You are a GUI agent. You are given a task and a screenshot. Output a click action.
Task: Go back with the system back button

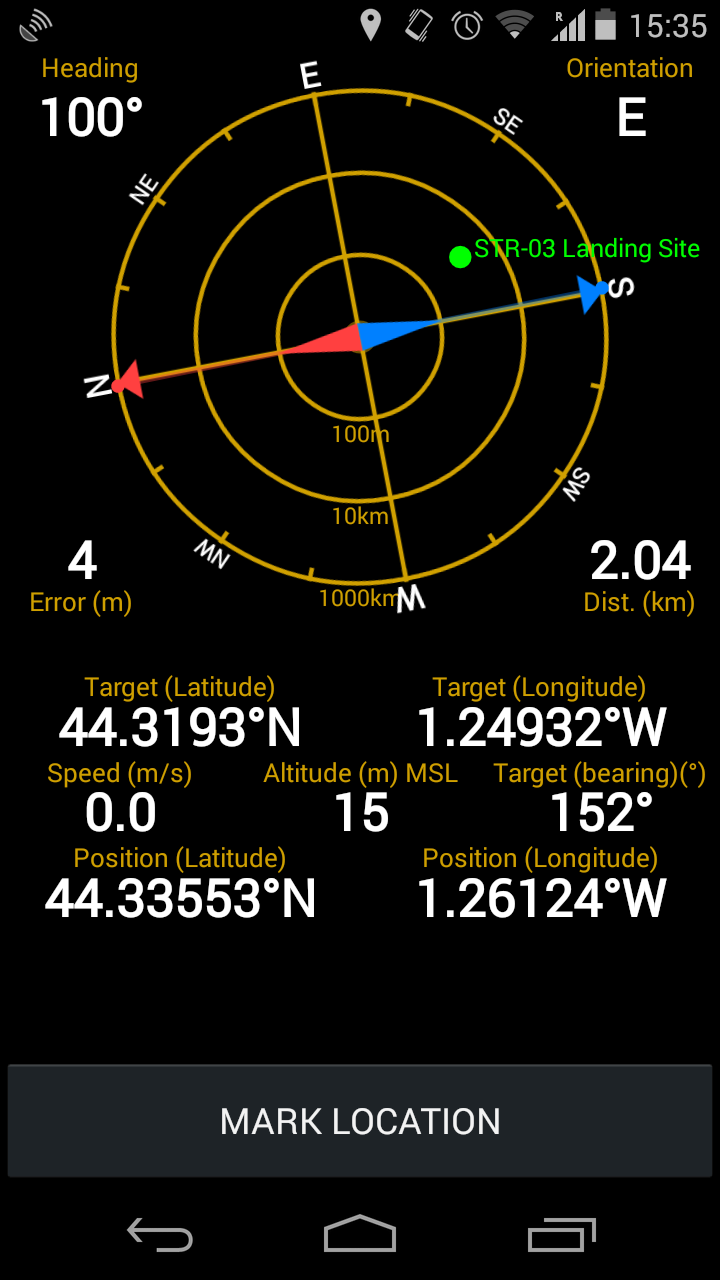160,1235
